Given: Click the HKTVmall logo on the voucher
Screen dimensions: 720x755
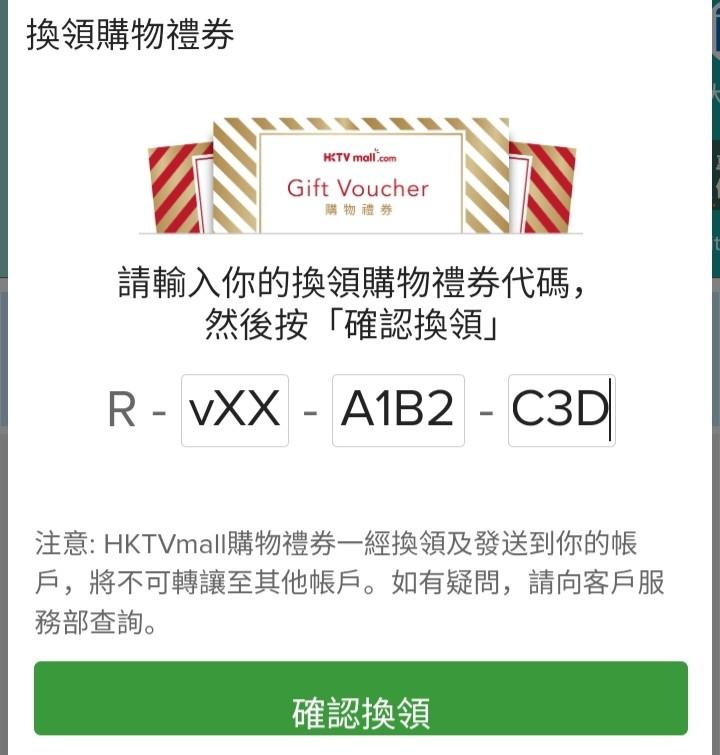Looking at the screenshot, I should (359, 157).
